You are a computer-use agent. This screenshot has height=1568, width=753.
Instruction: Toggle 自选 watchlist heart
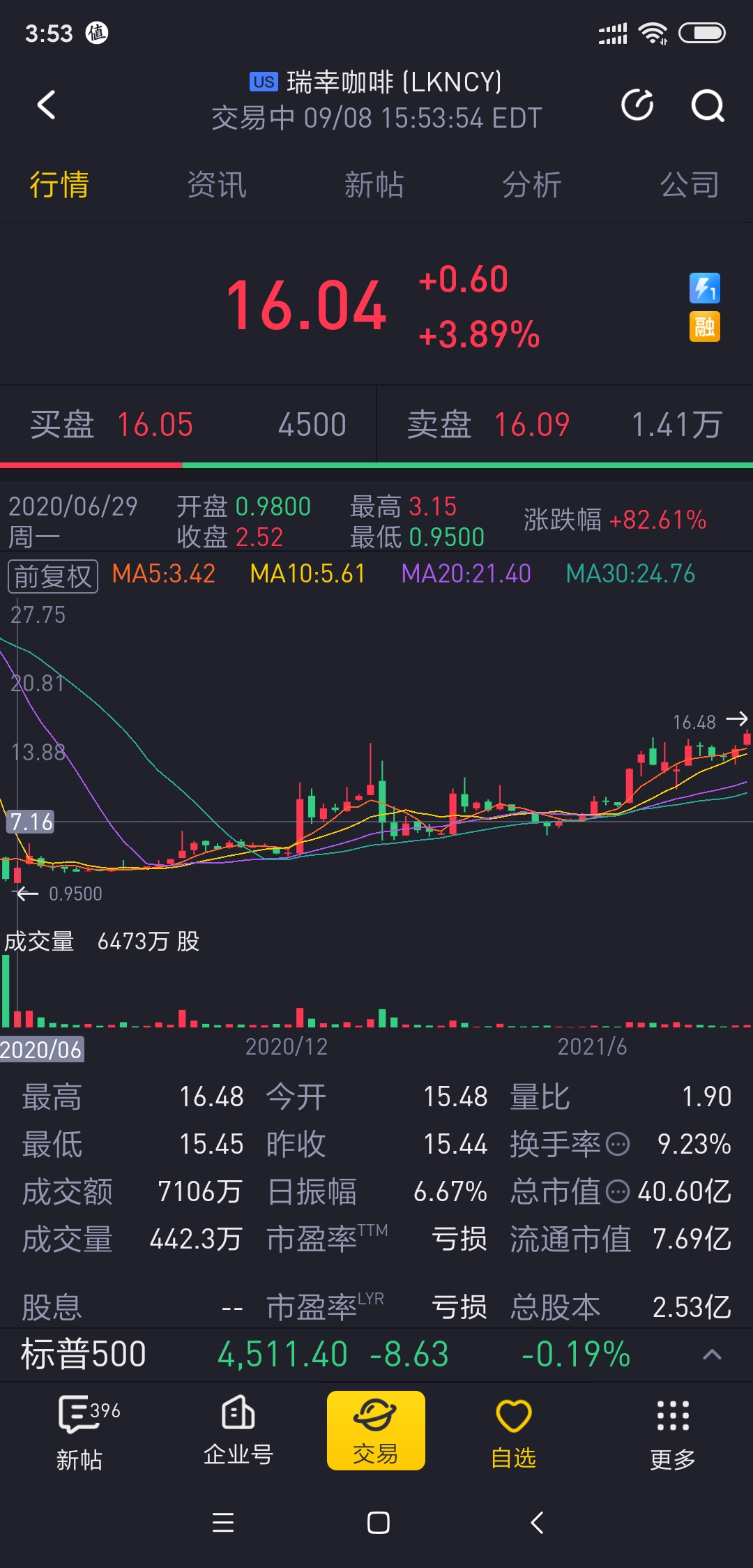514,1431
